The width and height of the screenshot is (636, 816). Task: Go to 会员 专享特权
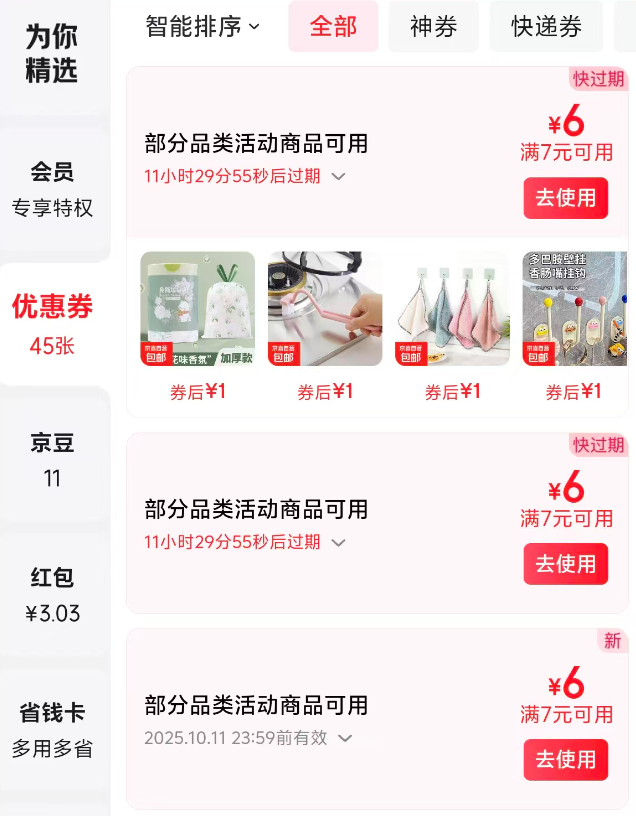pos(52,190)
